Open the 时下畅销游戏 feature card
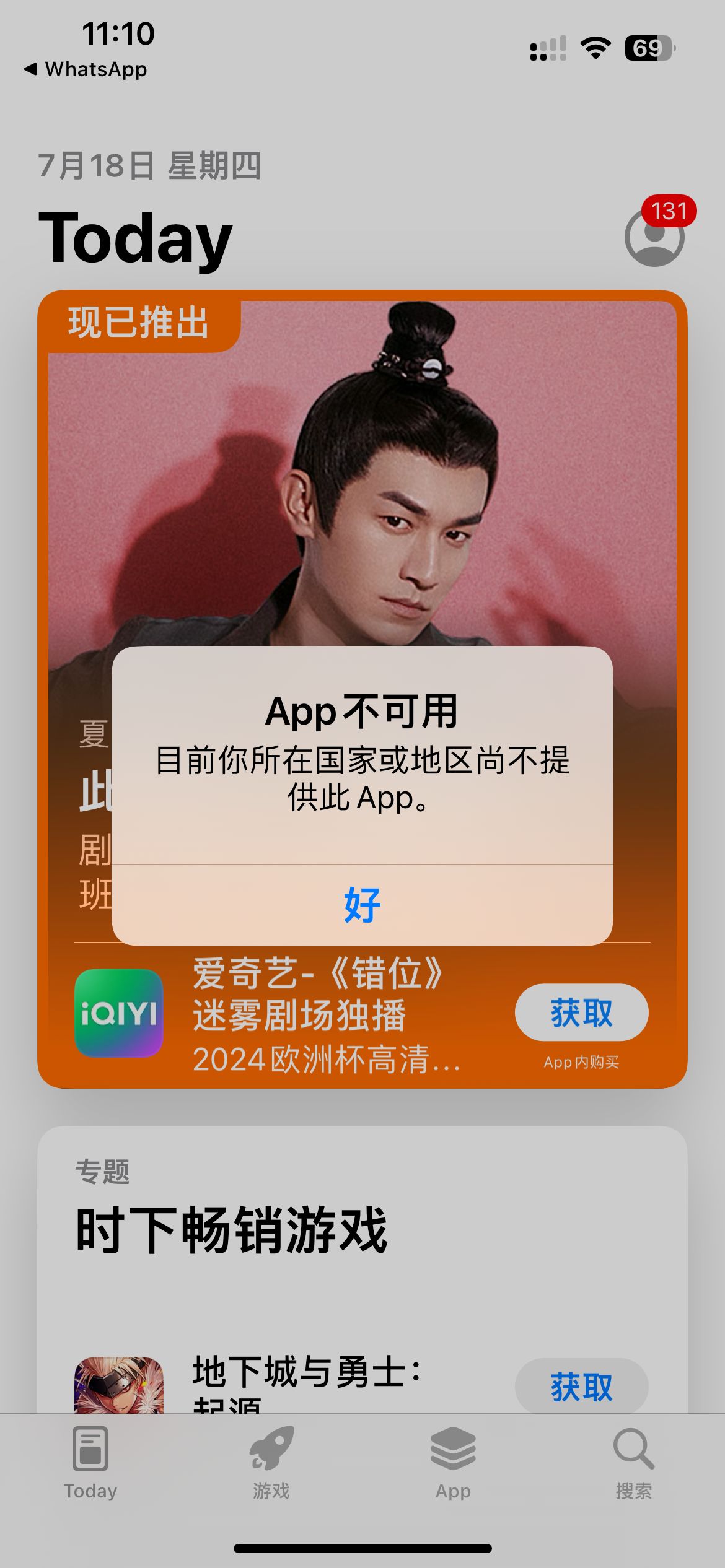 (x=362, y=1229)
